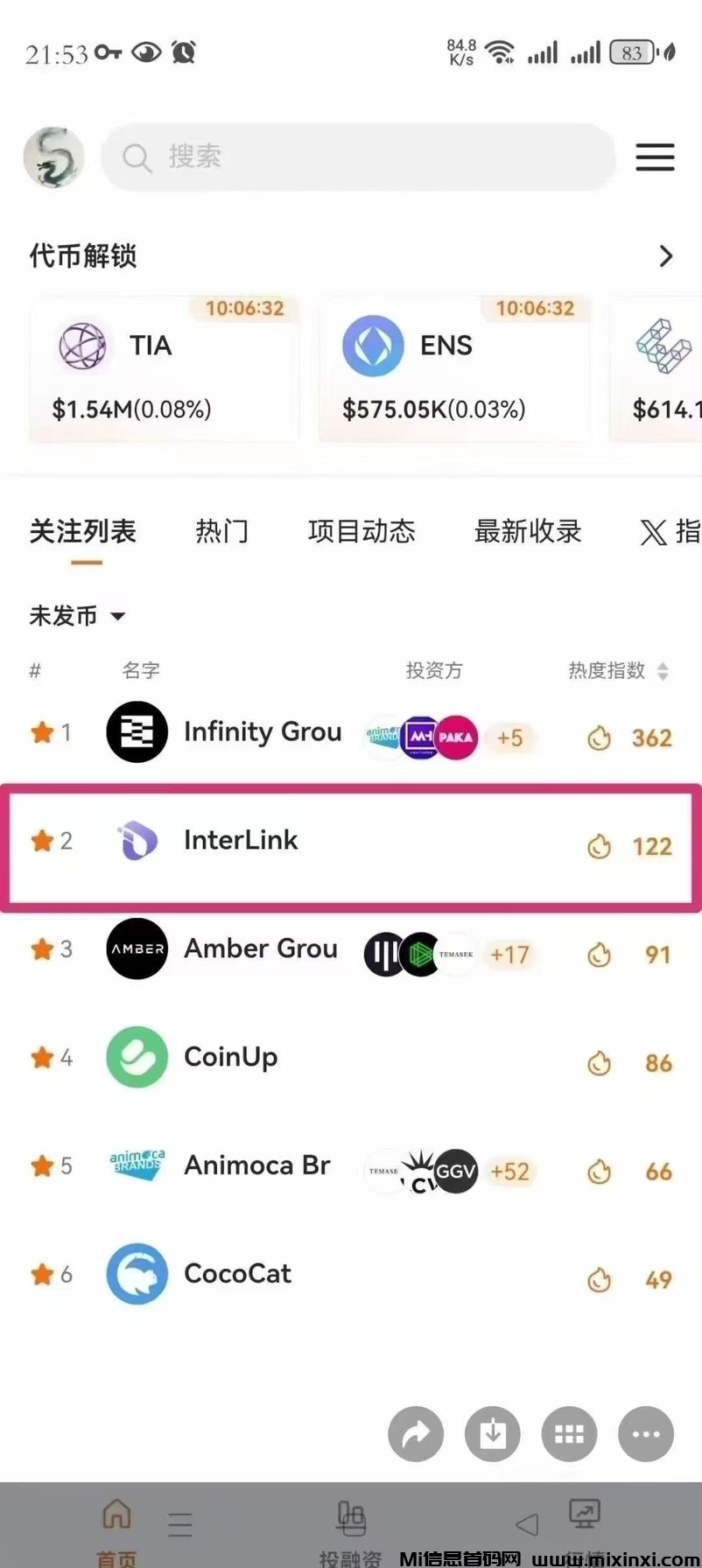Image resolution: width=702 pixels, height=1568 pixels.
Task: Unstar the CocoCat entry
Action: pyautogui.click(x=42, y=1275)
